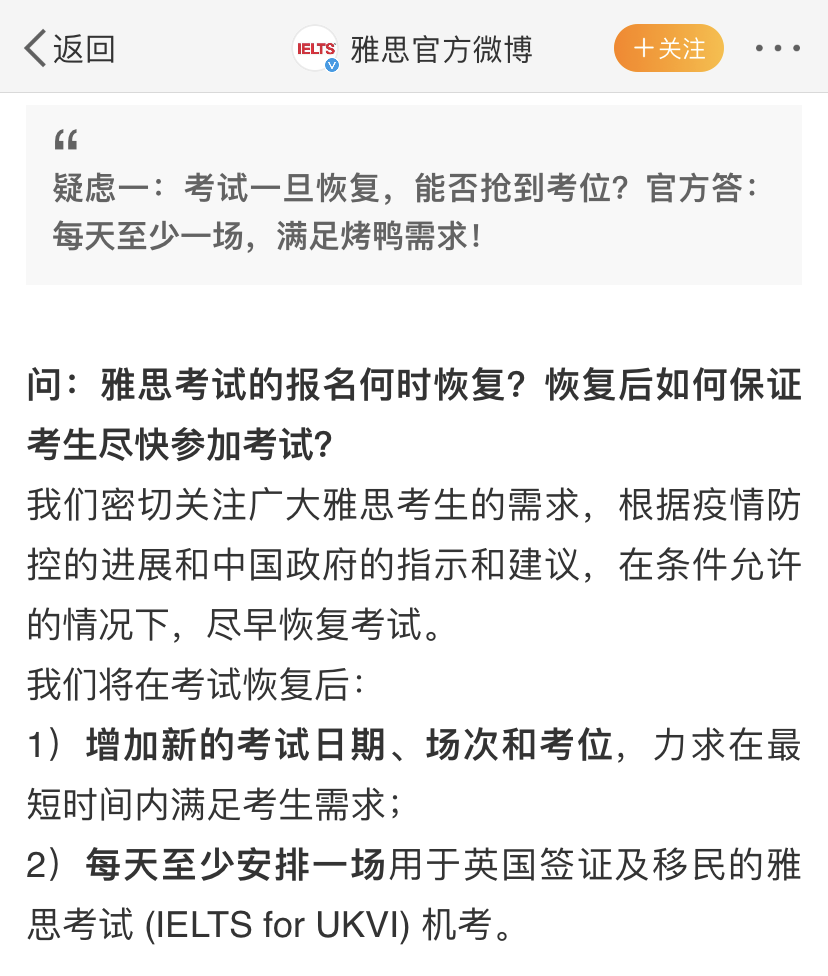Follow 雅思官方微博 with the 关注 button

[x=668, y=48]
